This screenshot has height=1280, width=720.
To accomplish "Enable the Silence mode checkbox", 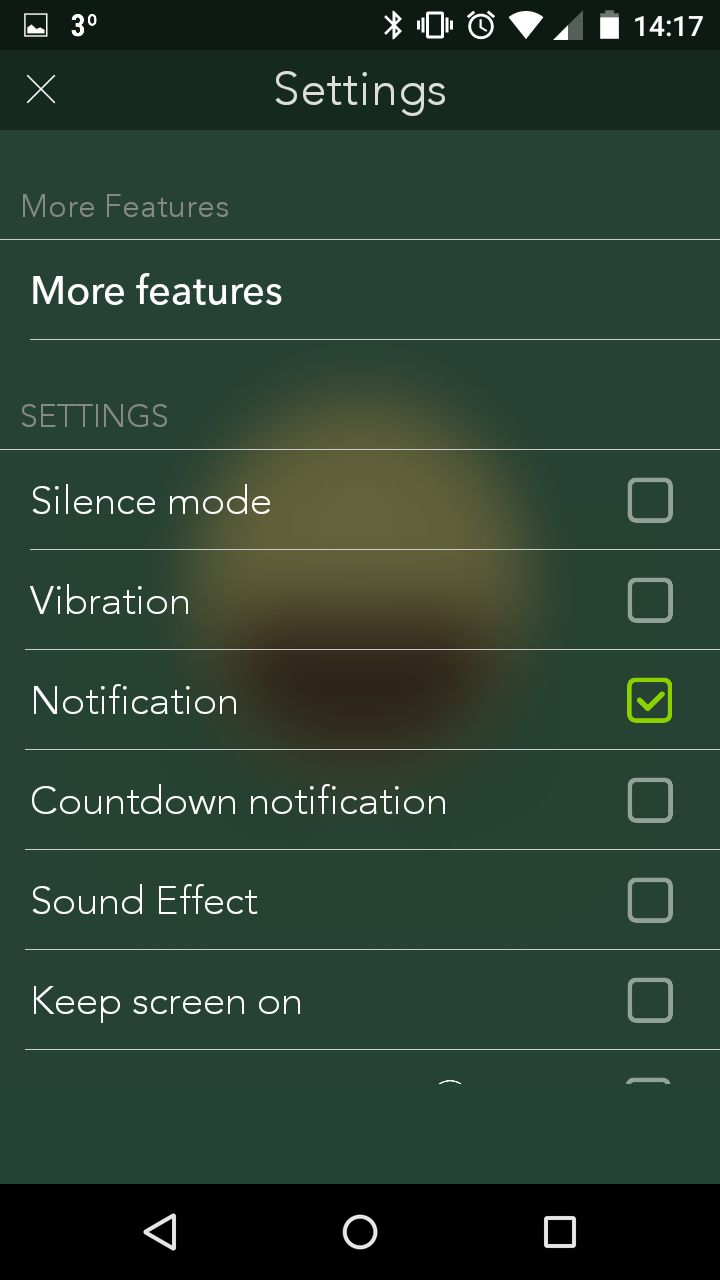I will (x=650, y=500).
